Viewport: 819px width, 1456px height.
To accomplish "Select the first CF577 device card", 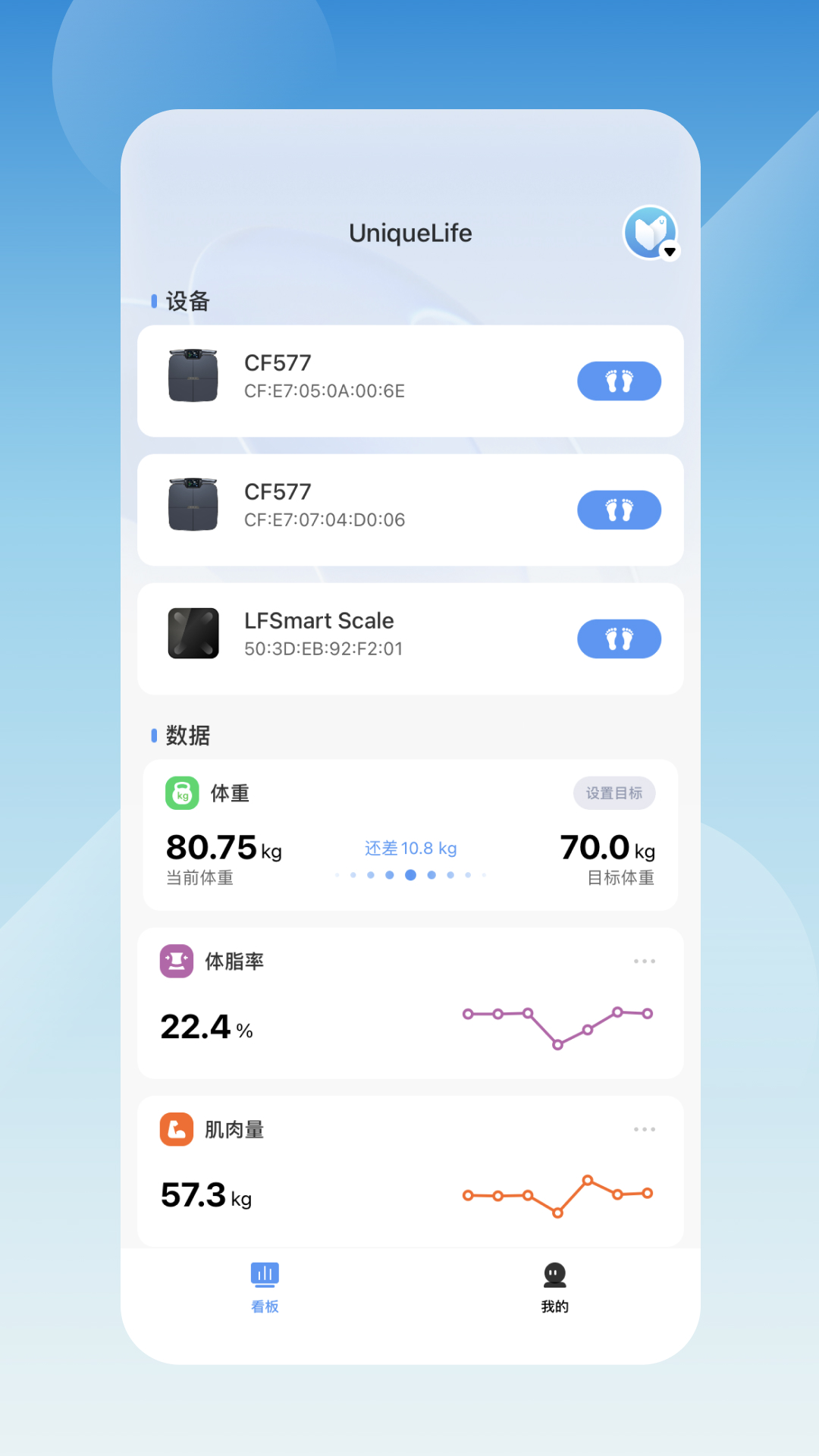I will click(409, 381).
